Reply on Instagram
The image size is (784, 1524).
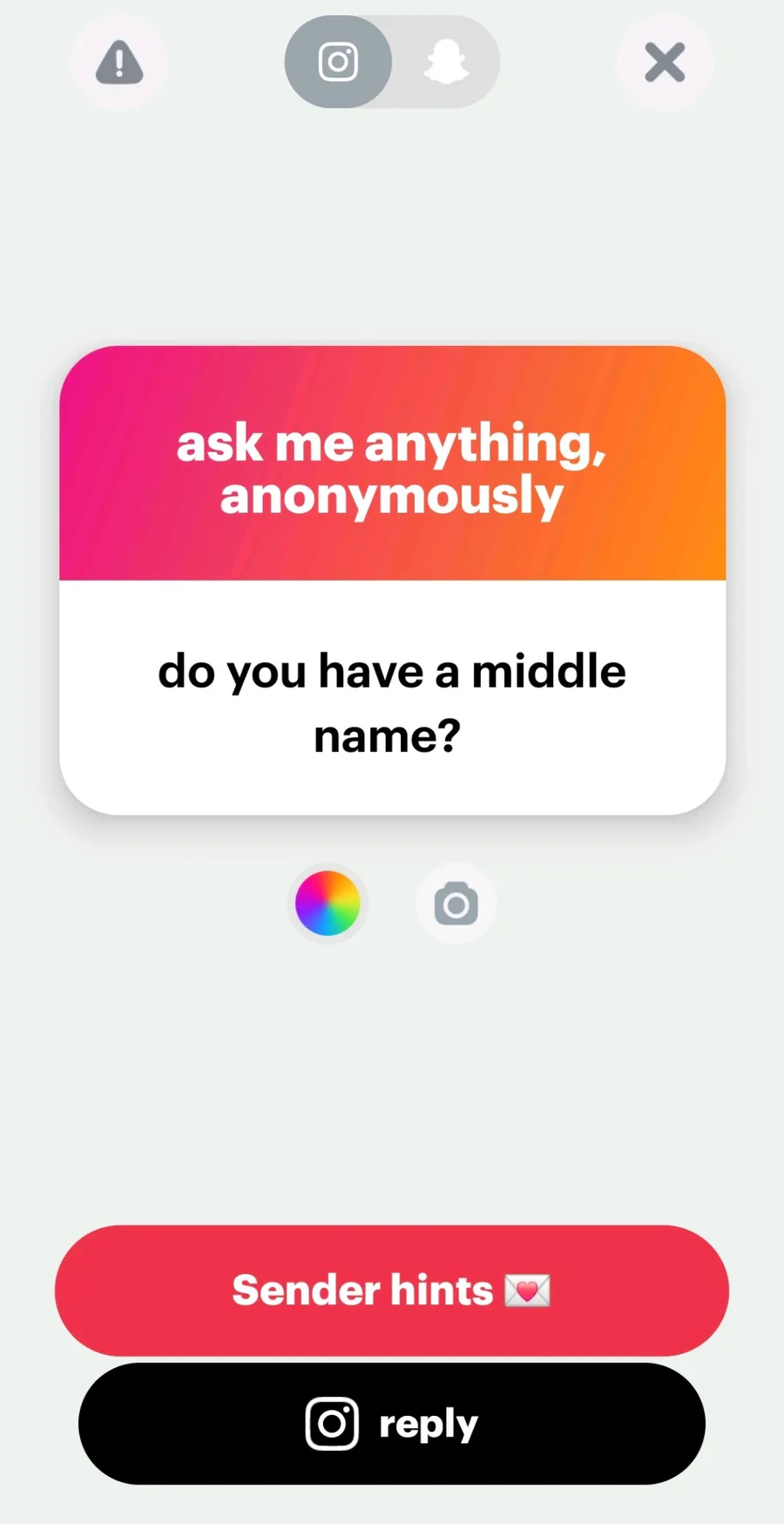click(392, 1424)
